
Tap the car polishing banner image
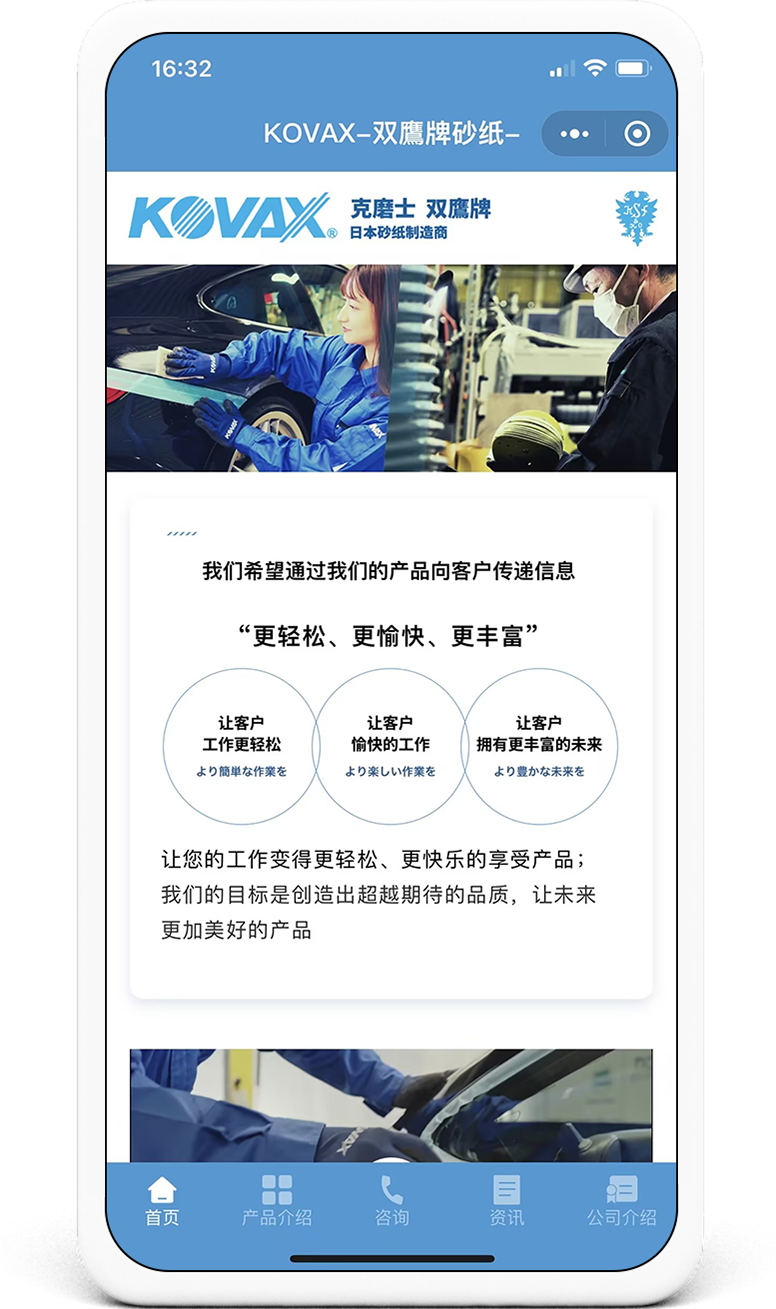click(391, 367)
